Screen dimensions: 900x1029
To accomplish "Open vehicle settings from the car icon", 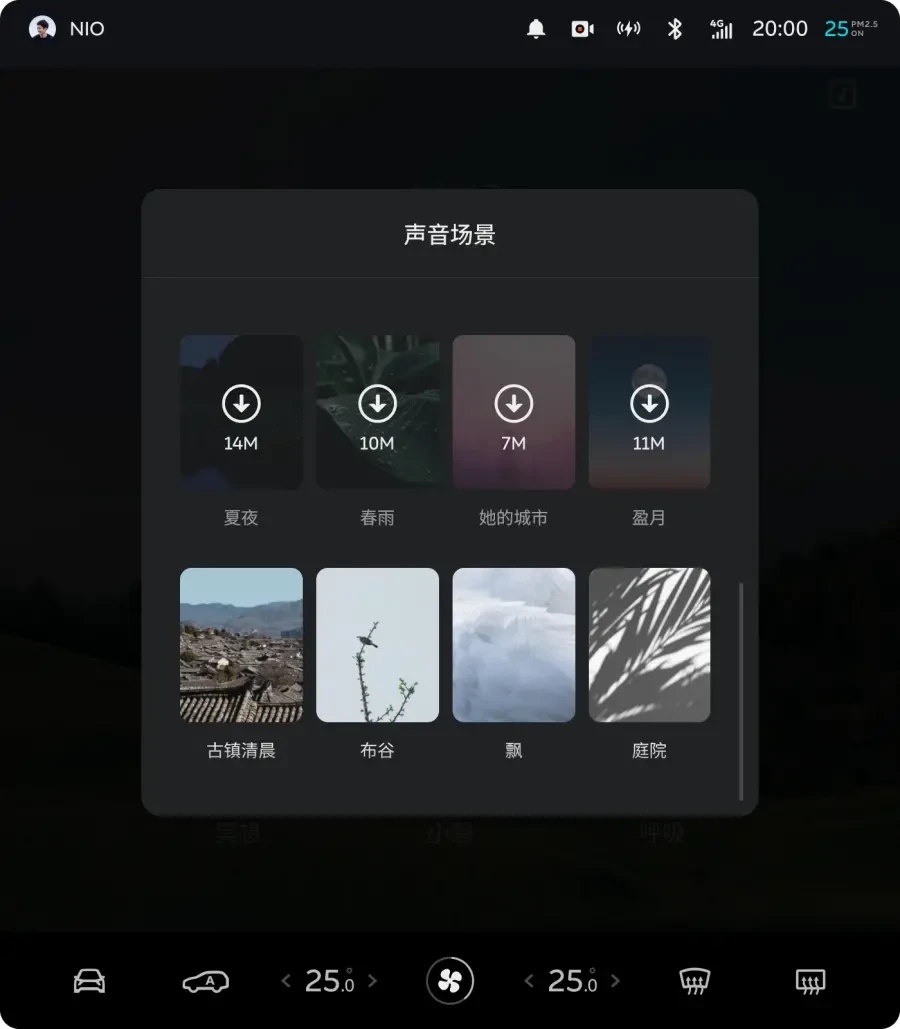I will [89, 981].
